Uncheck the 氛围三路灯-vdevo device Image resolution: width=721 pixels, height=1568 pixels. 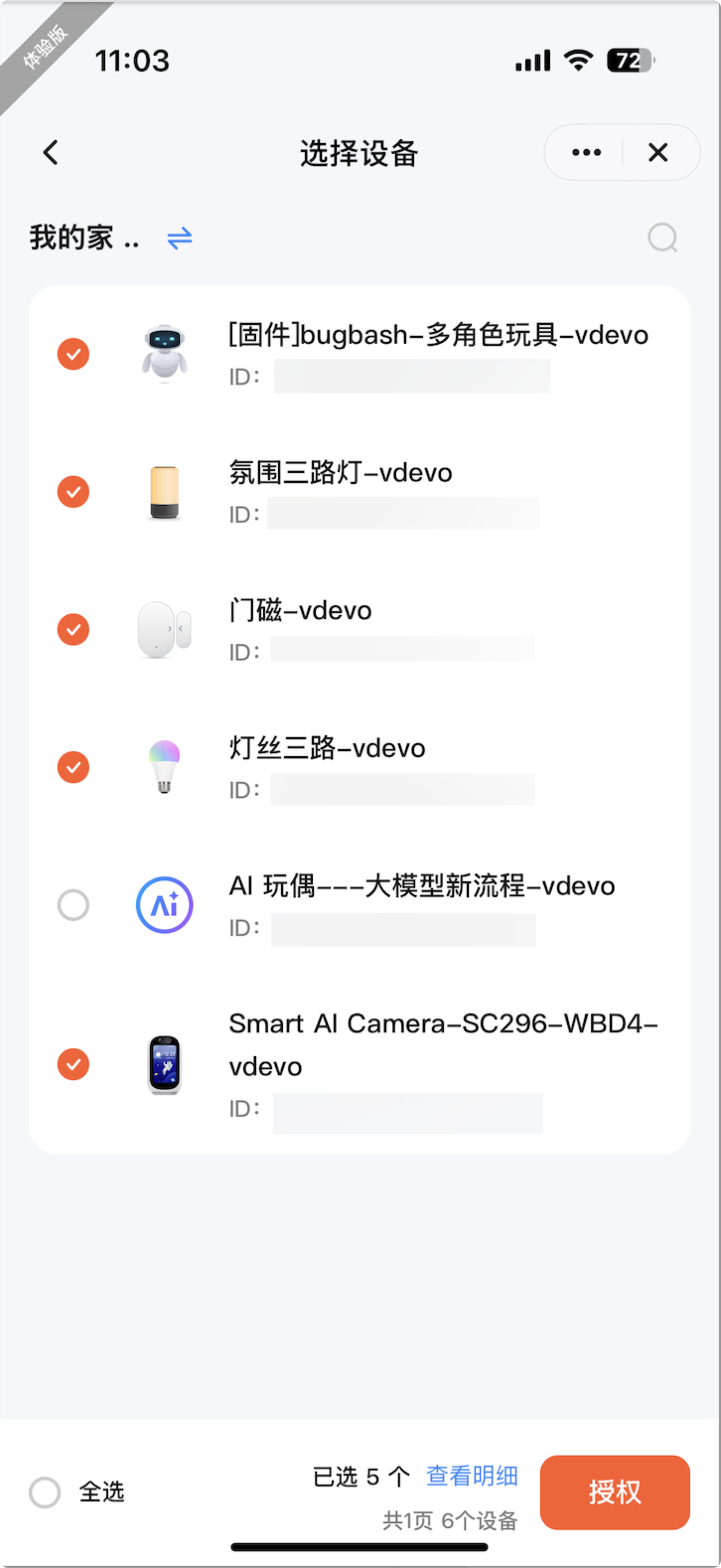click(x=73, y=491)
